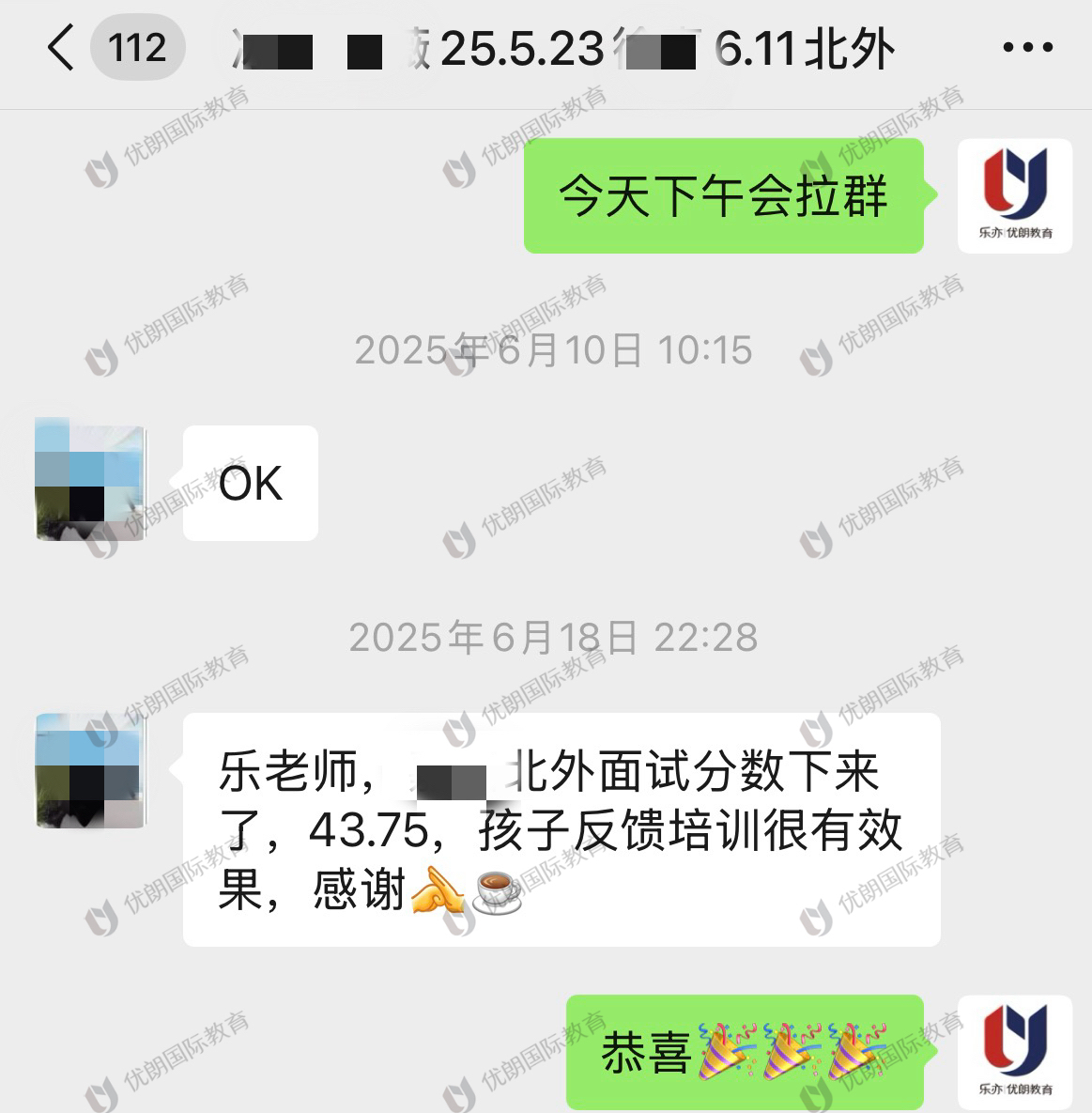Go back to the chat list

60,49
